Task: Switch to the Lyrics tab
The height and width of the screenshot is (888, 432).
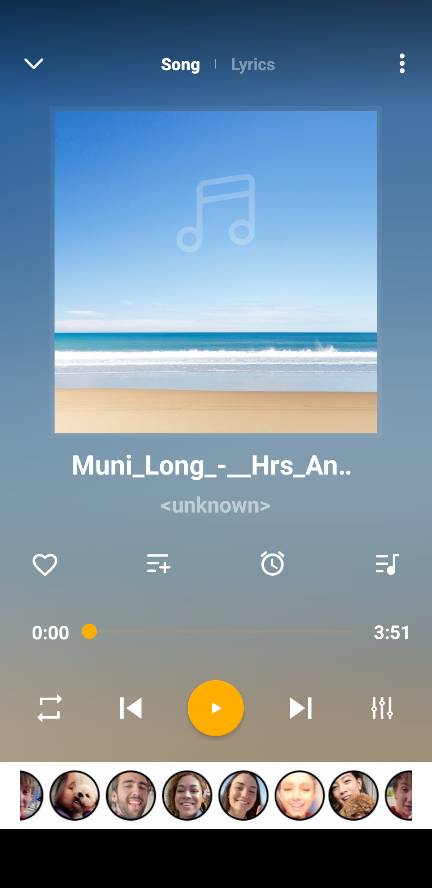Action: pyautogui.click(x=253, y=65)
